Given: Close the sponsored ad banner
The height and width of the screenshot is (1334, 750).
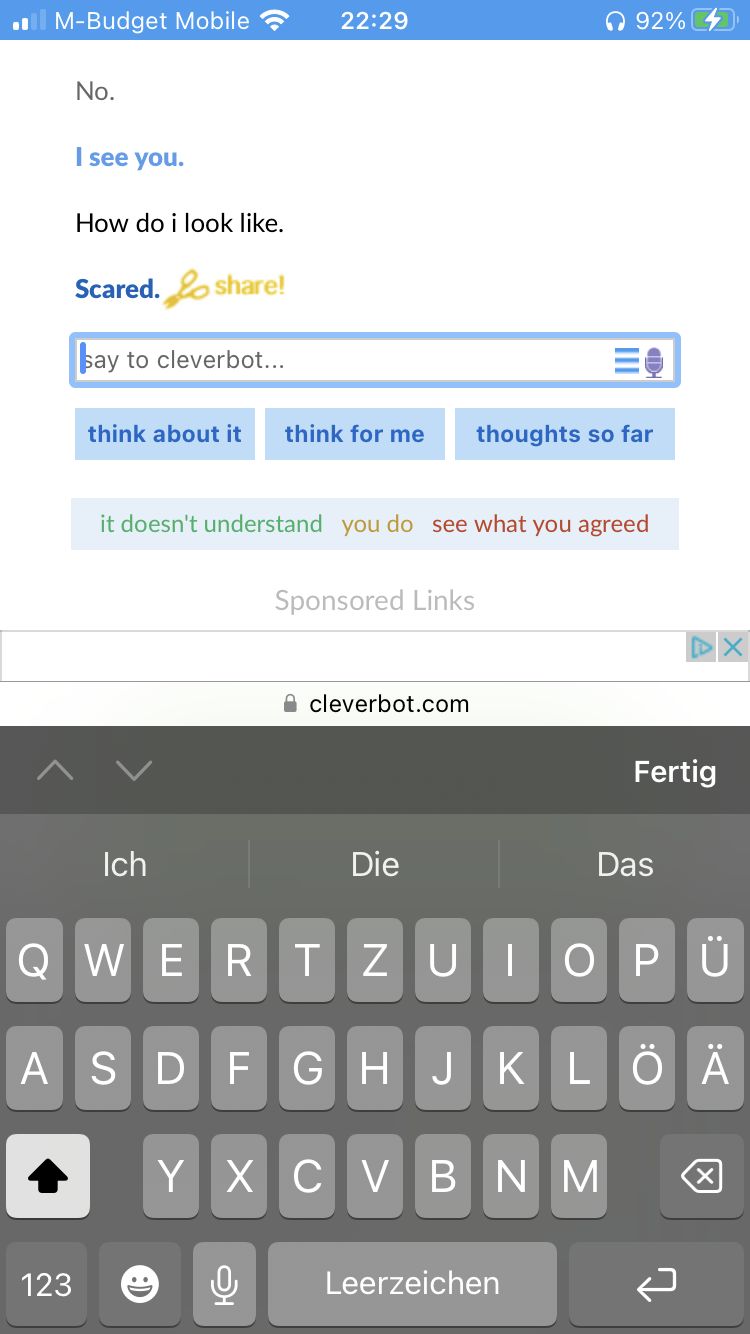Looking at the screenshot, I should (734, 647).
